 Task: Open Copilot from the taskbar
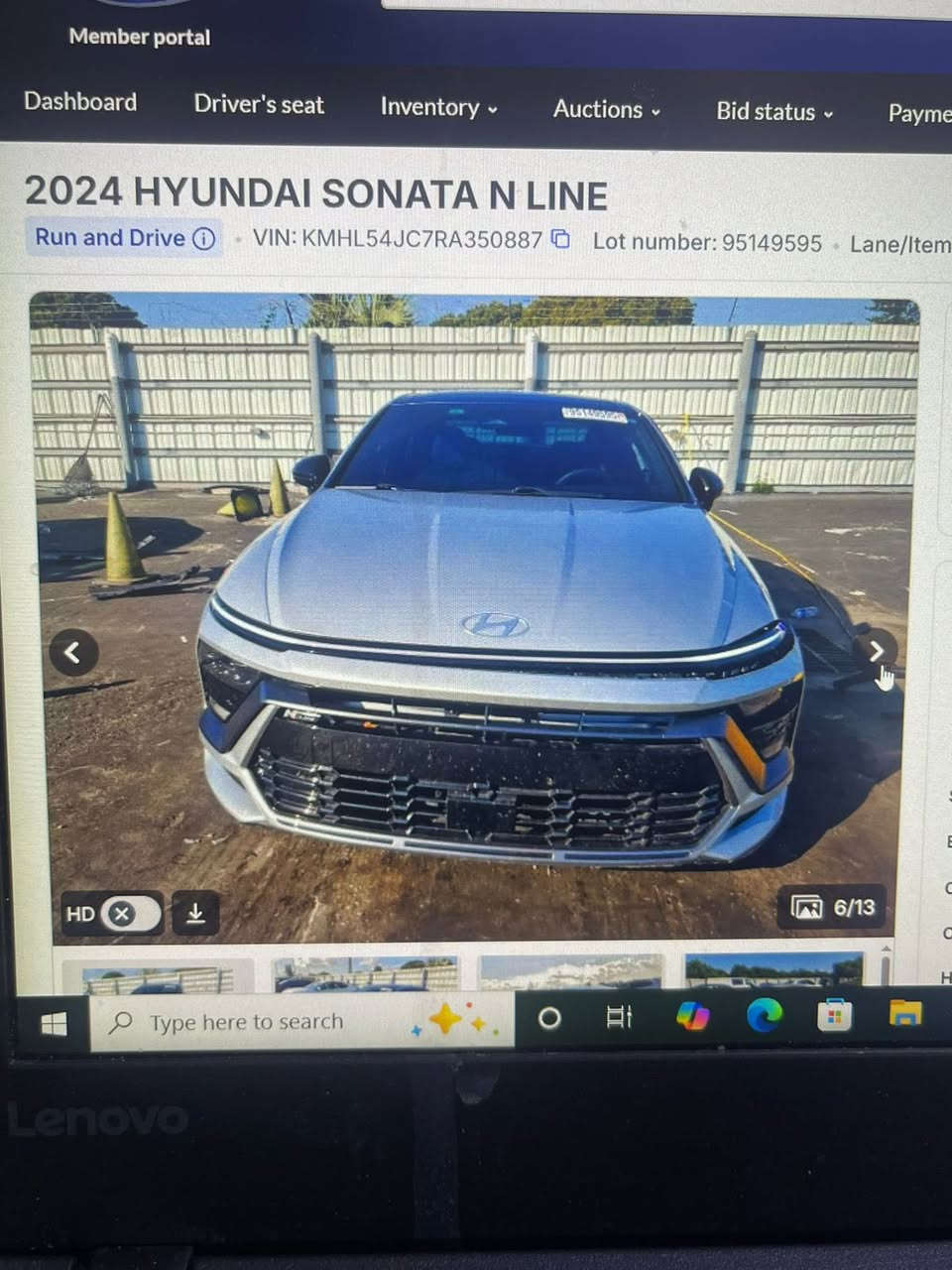coord(692,1016)
